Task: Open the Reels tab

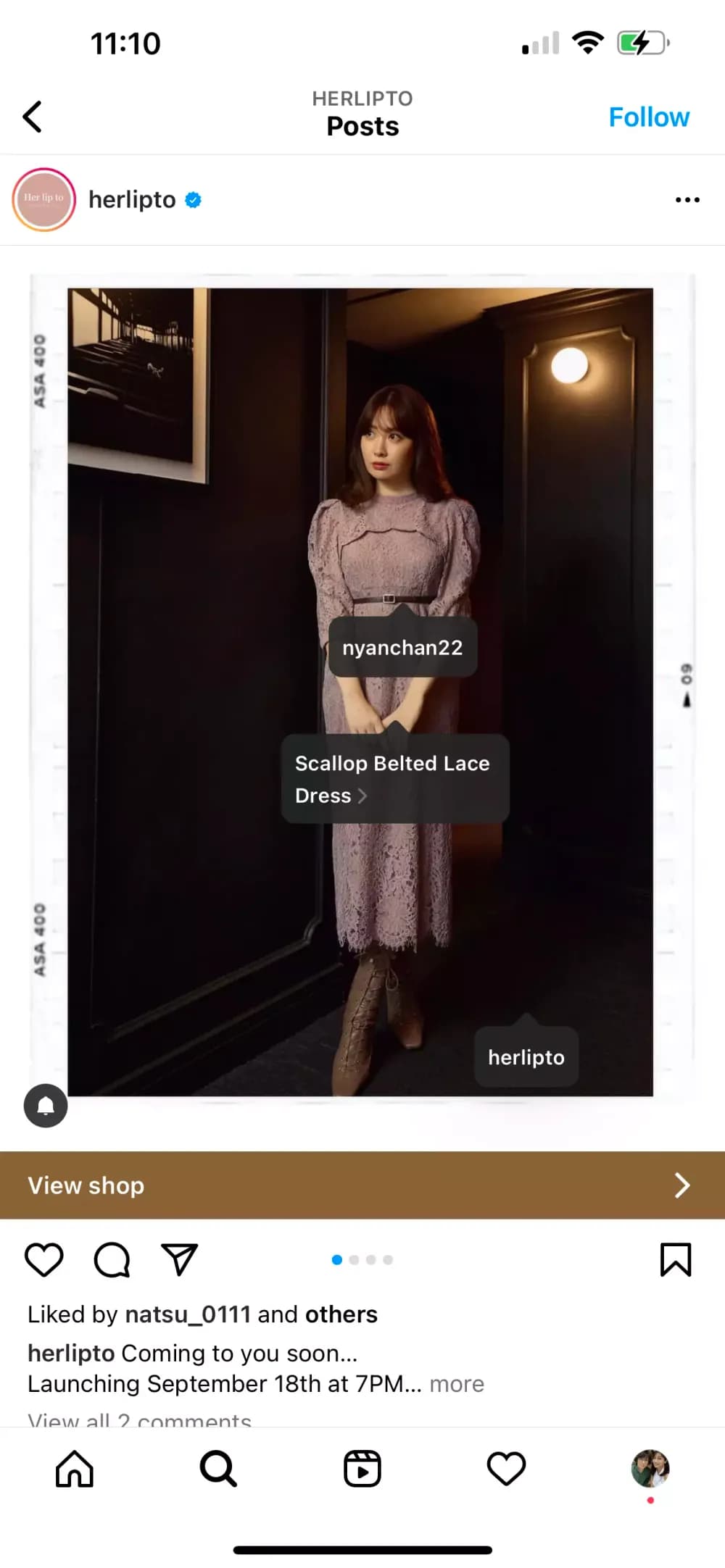Action: [x=362, y=1469]
